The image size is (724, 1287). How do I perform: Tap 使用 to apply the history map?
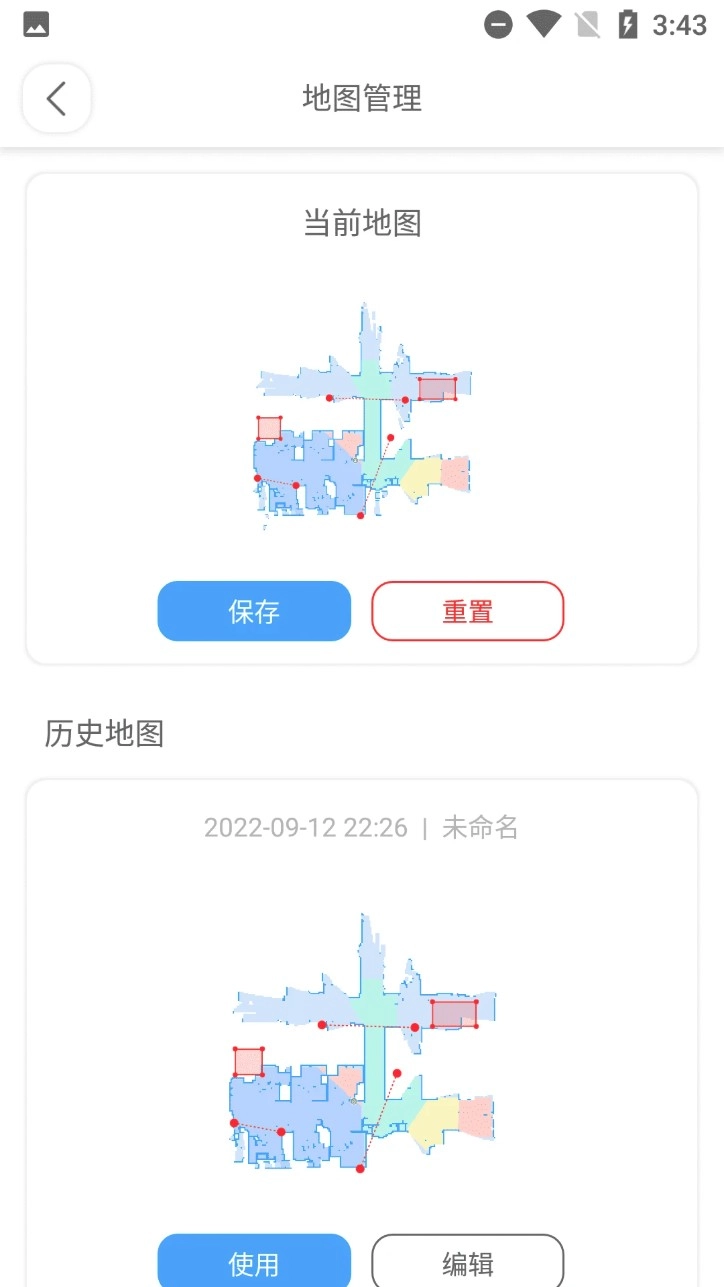click(x=254, y=1262)
